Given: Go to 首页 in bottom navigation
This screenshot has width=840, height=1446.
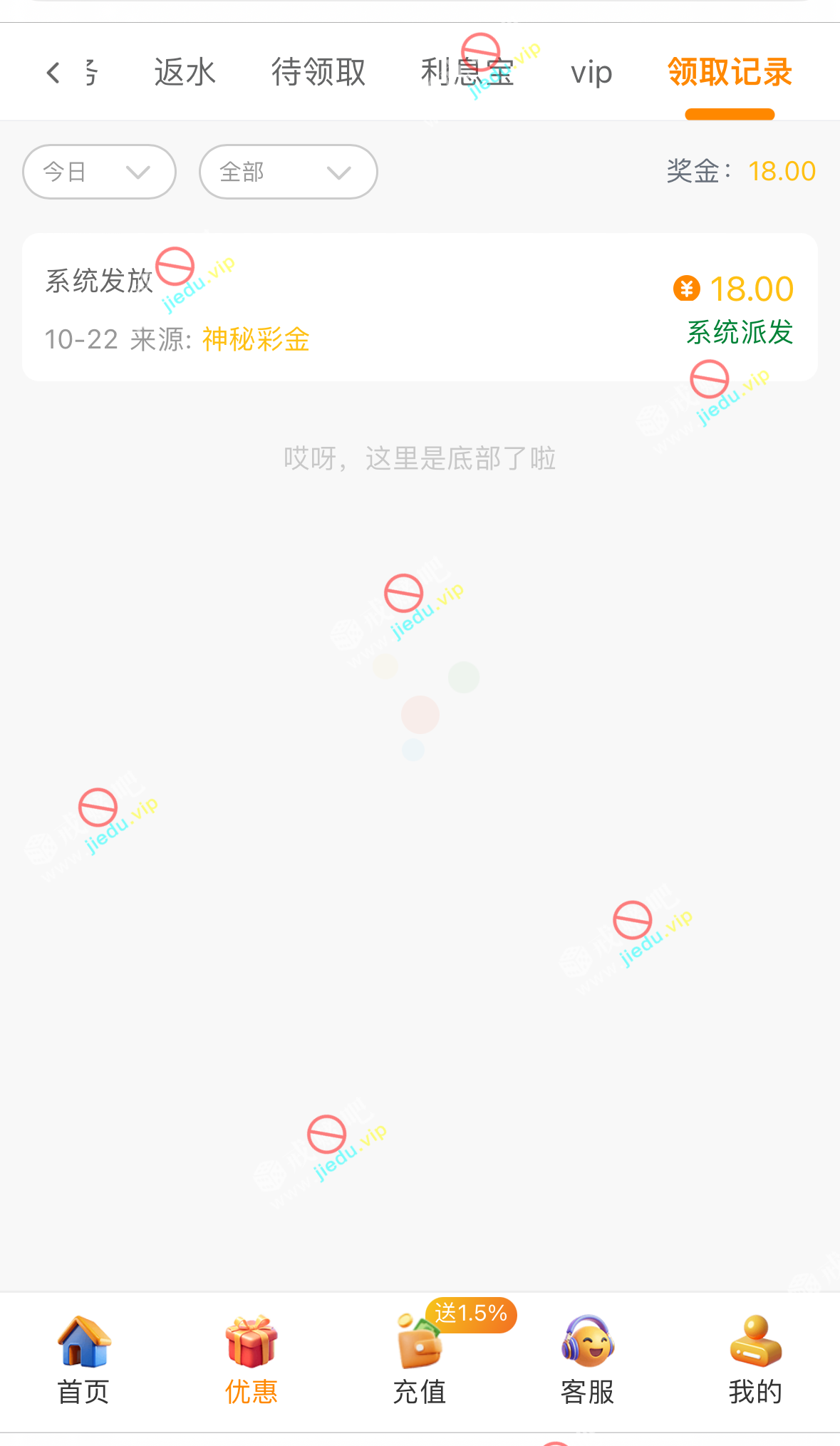Looking at the screenshot, I should (x=83, y=1360).
